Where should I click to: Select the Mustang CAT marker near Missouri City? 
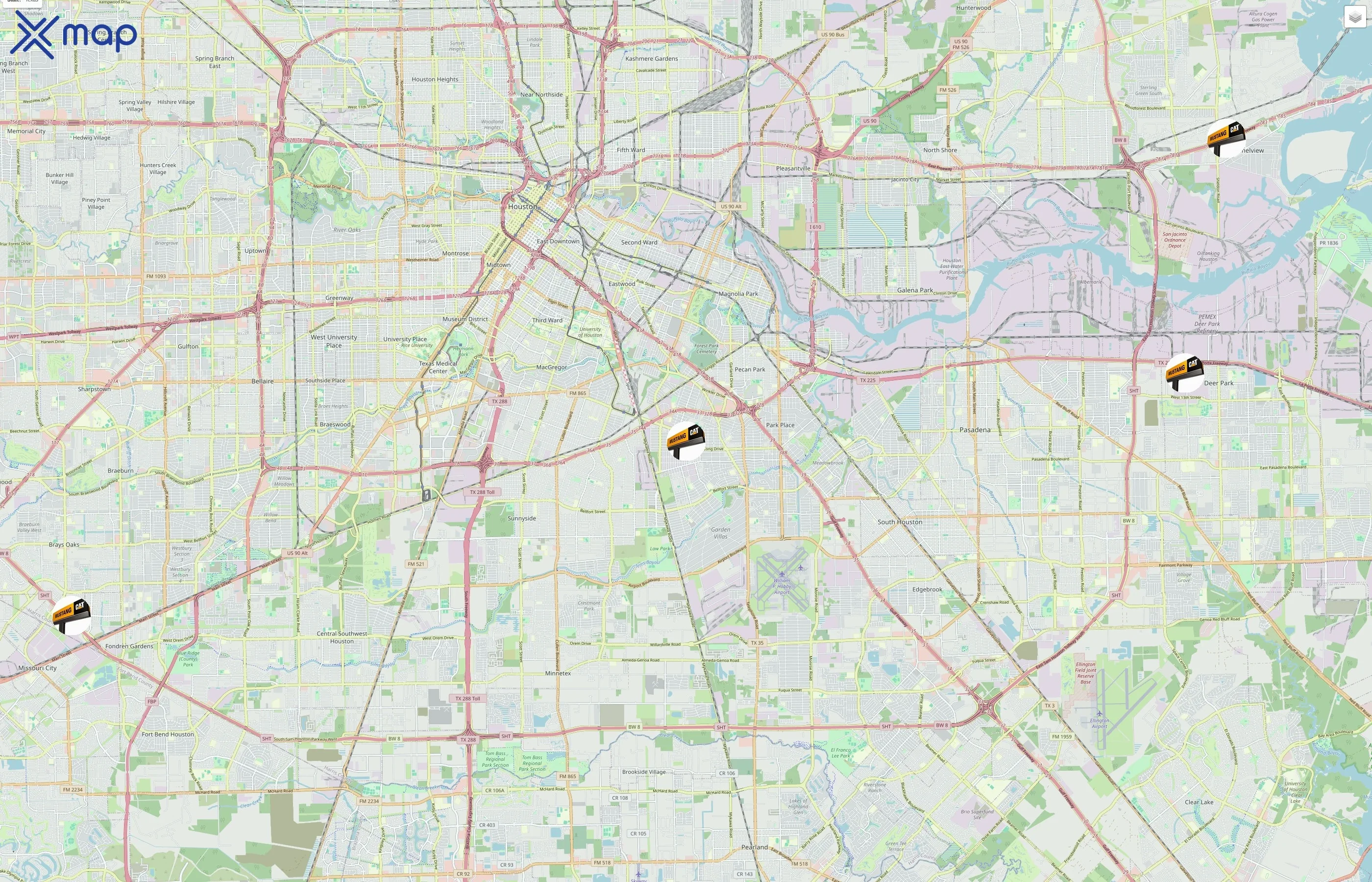tap(72, 615)
